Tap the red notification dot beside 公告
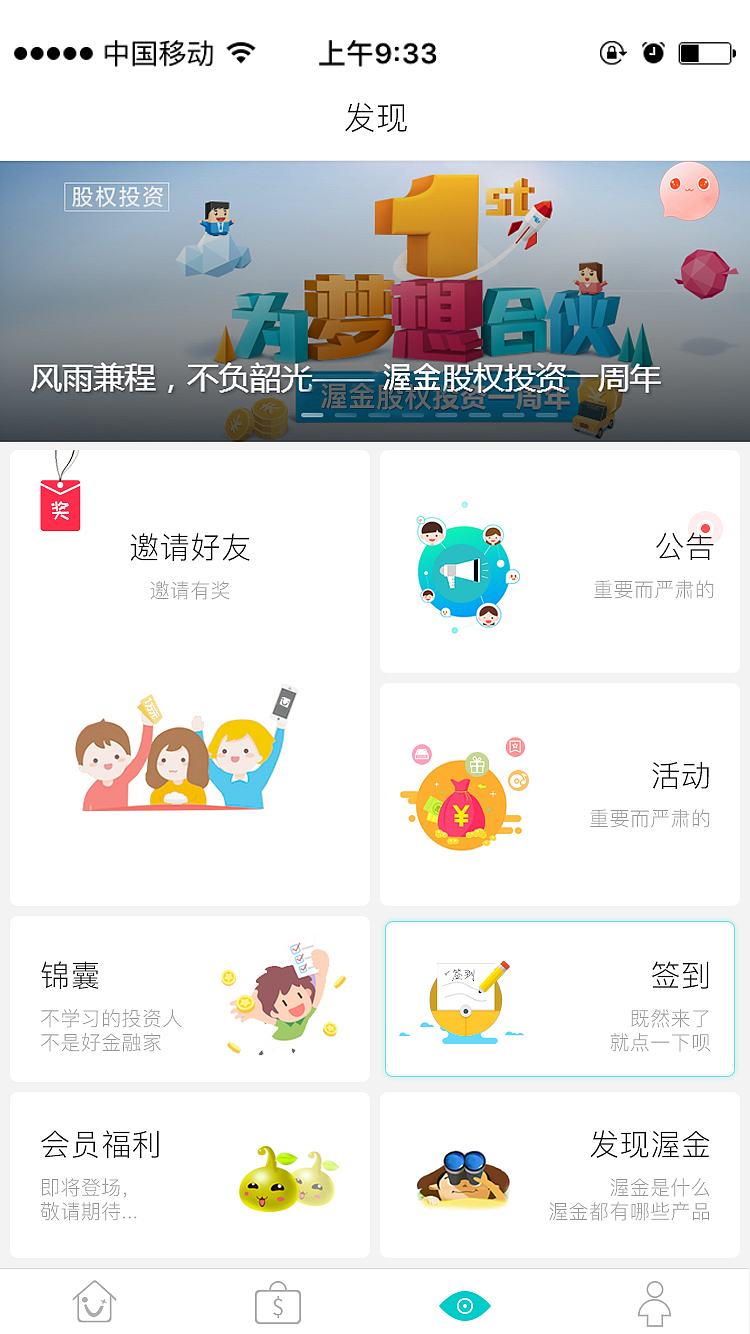The width and height of the screenshot is (750, 1334). tap(707, 528)
